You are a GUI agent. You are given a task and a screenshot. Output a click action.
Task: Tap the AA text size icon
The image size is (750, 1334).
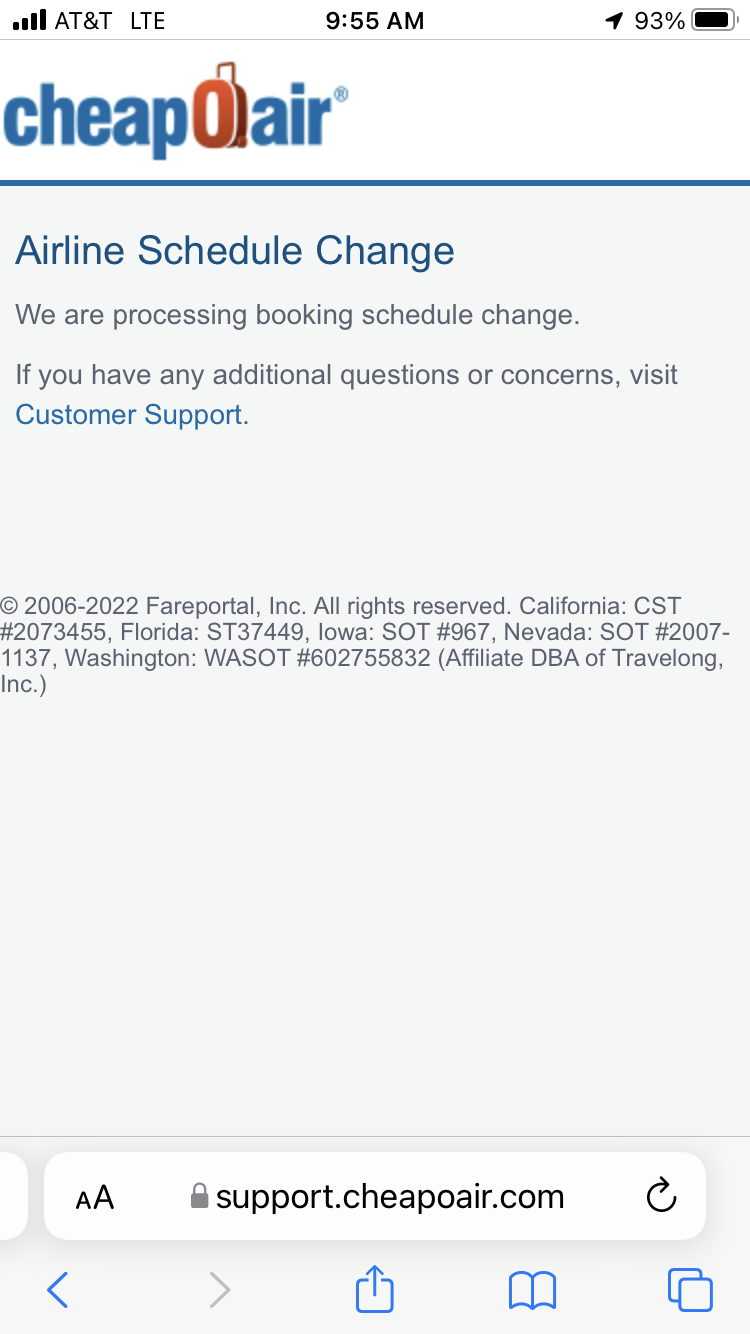click(95, 1196)
